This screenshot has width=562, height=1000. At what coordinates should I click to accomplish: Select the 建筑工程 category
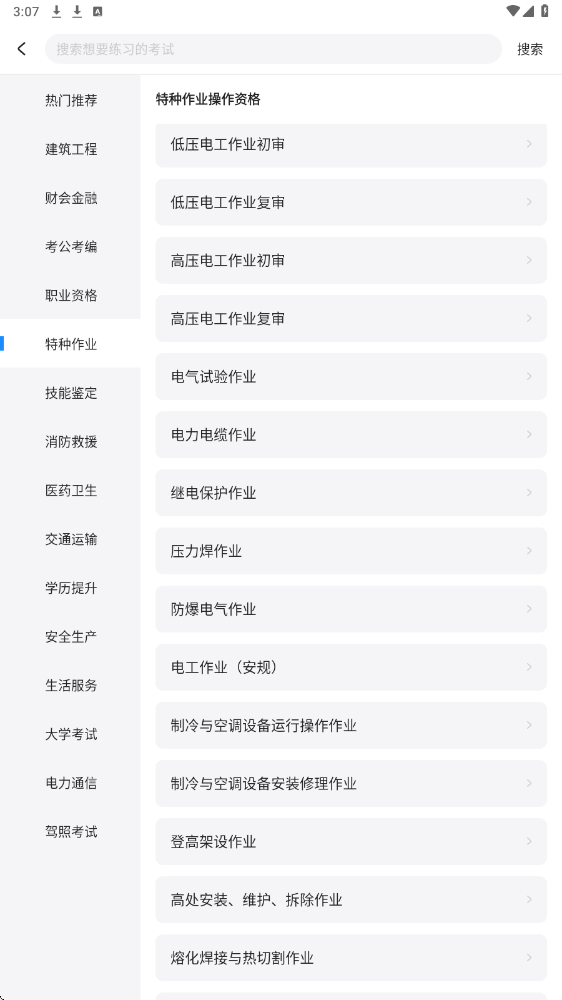(71, 149)
